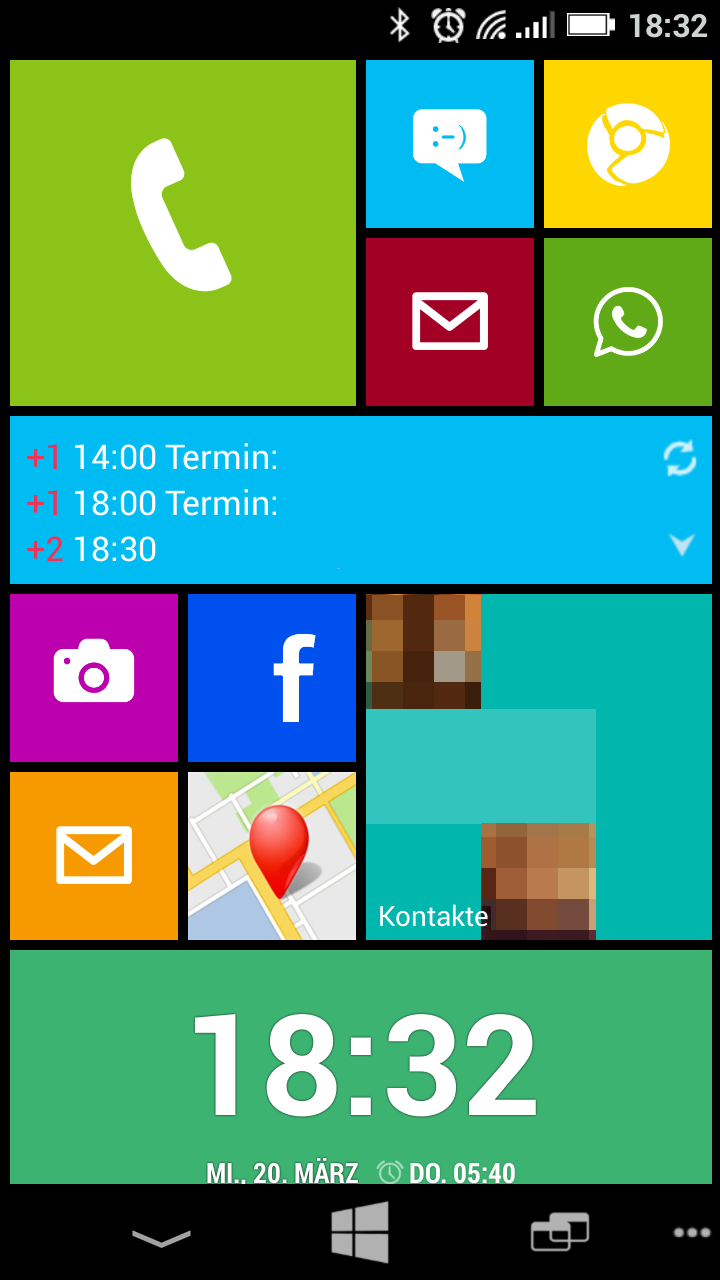Launch the yellow Chrome browser tile
Screen dimensions: 720x1280
pos(627,144)
